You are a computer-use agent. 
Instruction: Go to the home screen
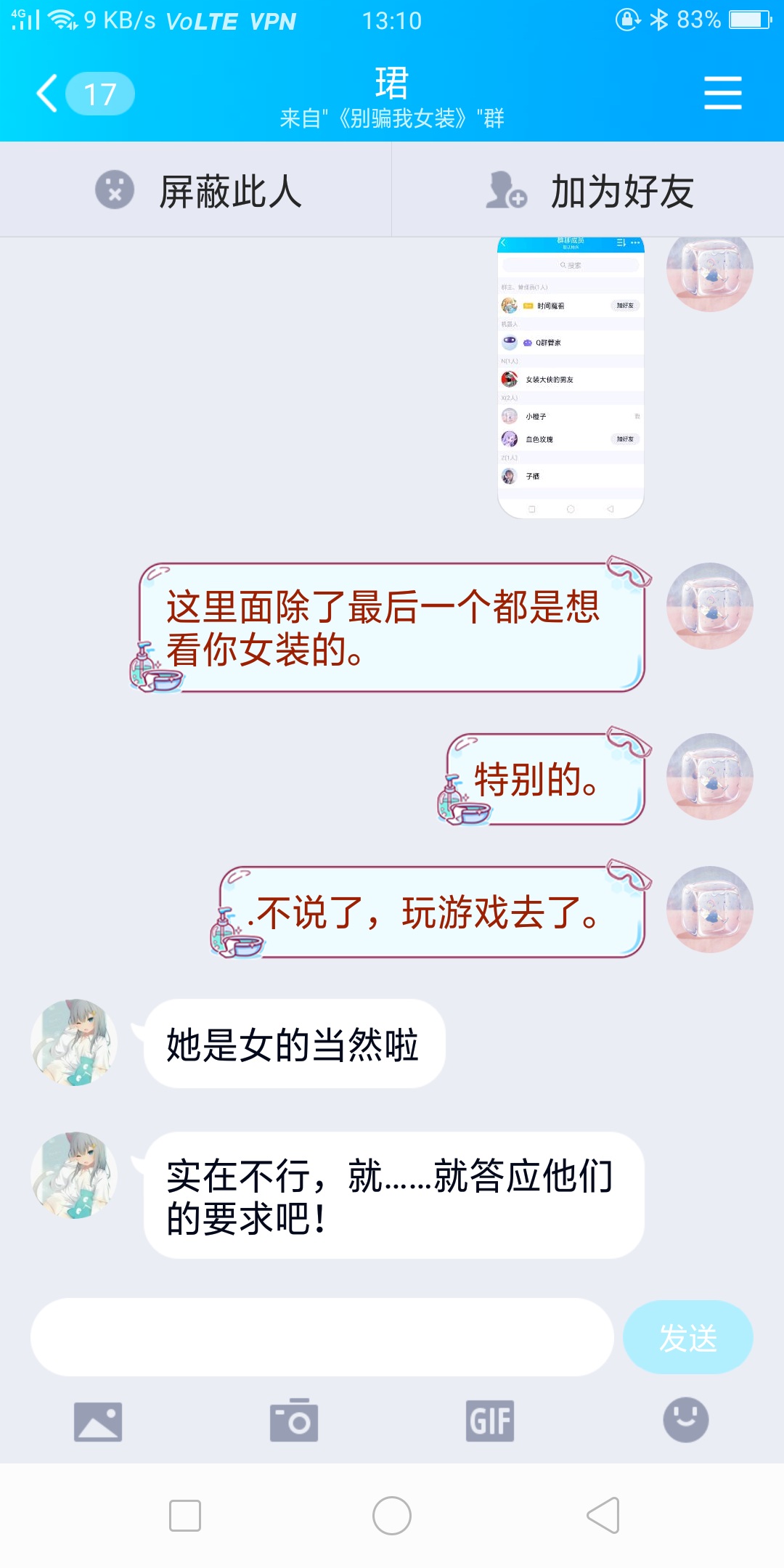[392, 1516]
